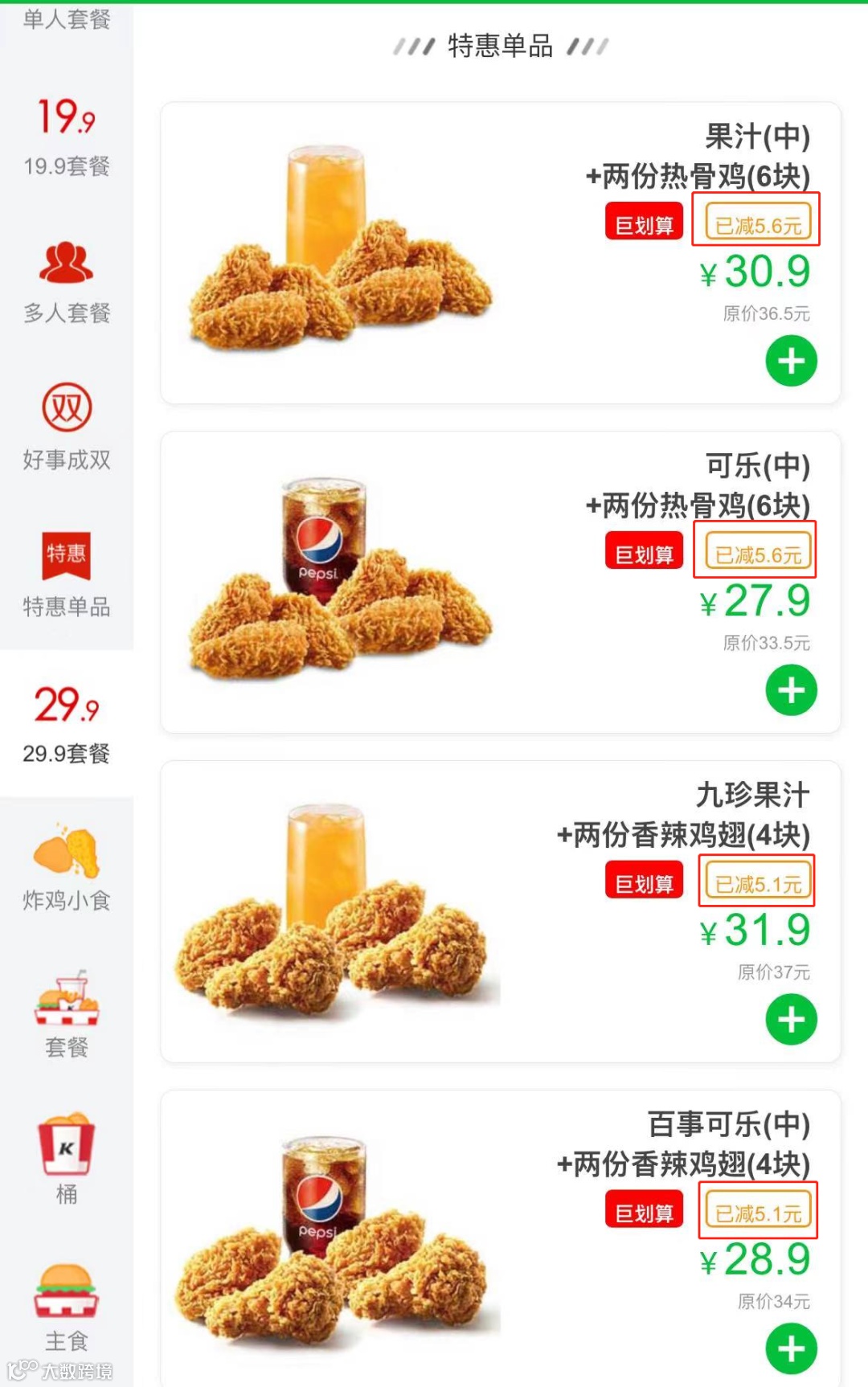
Task: Open the 桶 category
Action: (67, 1160)
